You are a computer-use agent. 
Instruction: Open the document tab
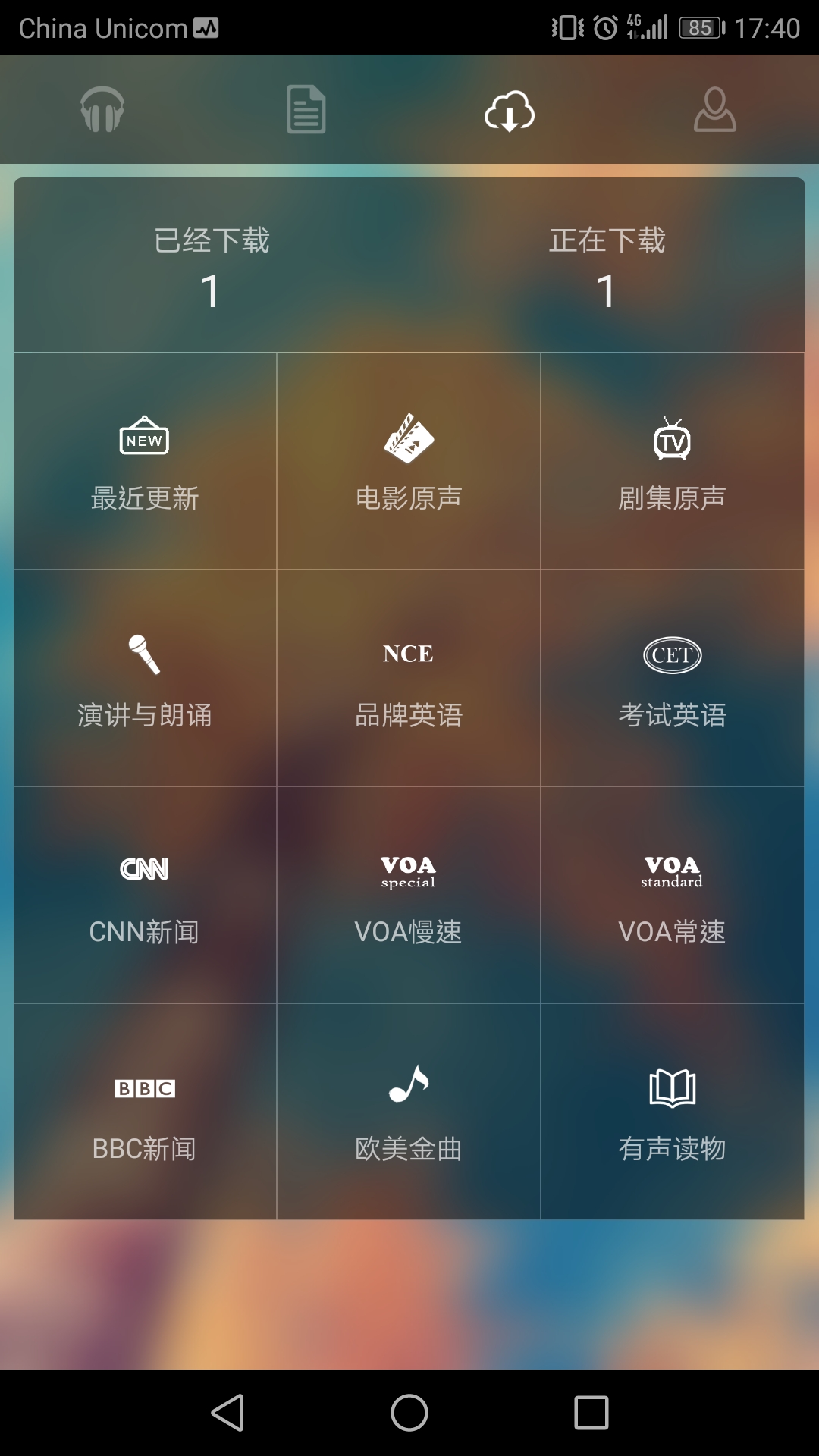point(306,109)
